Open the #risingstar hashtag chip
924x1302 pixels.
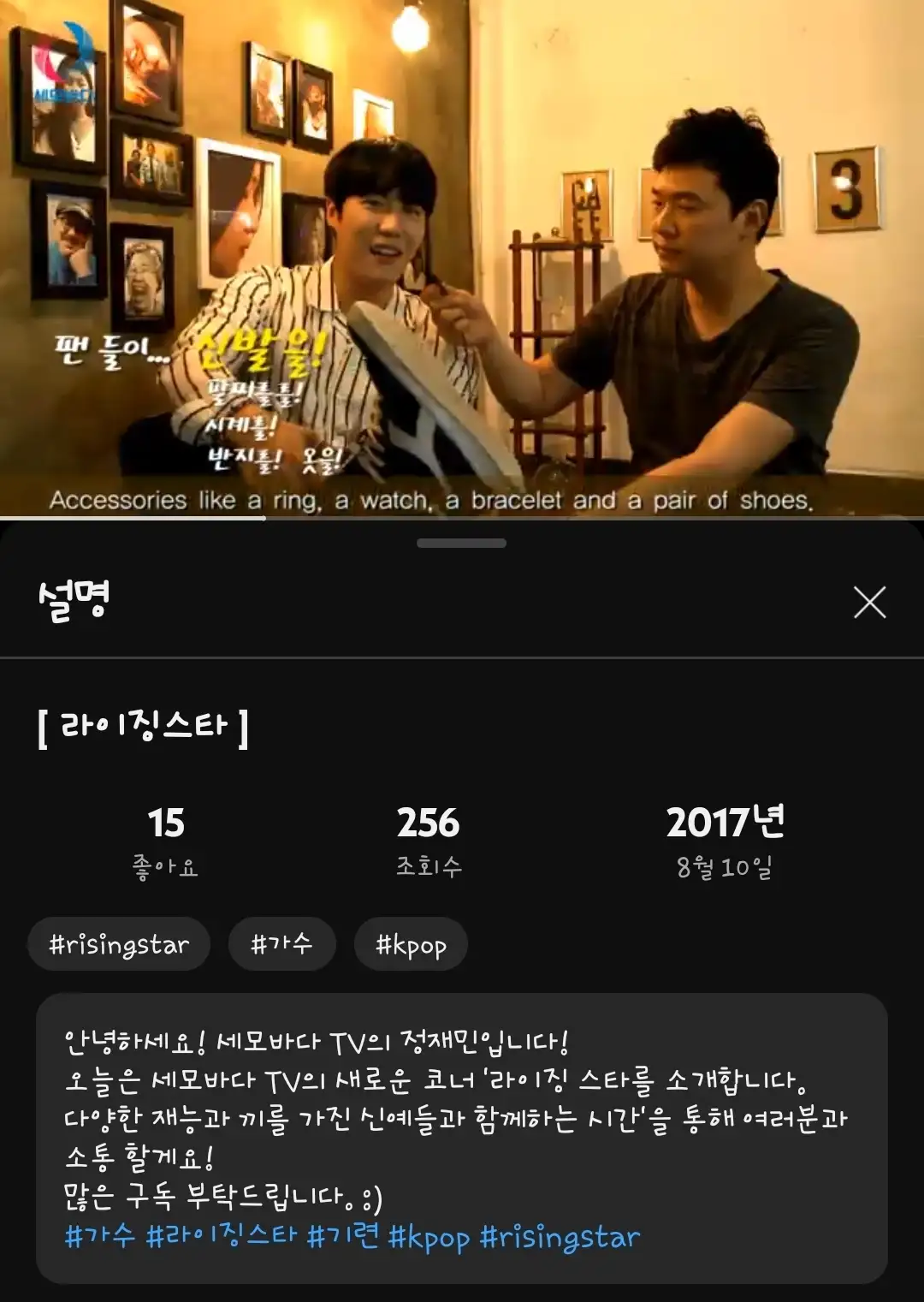coord(119,944)
